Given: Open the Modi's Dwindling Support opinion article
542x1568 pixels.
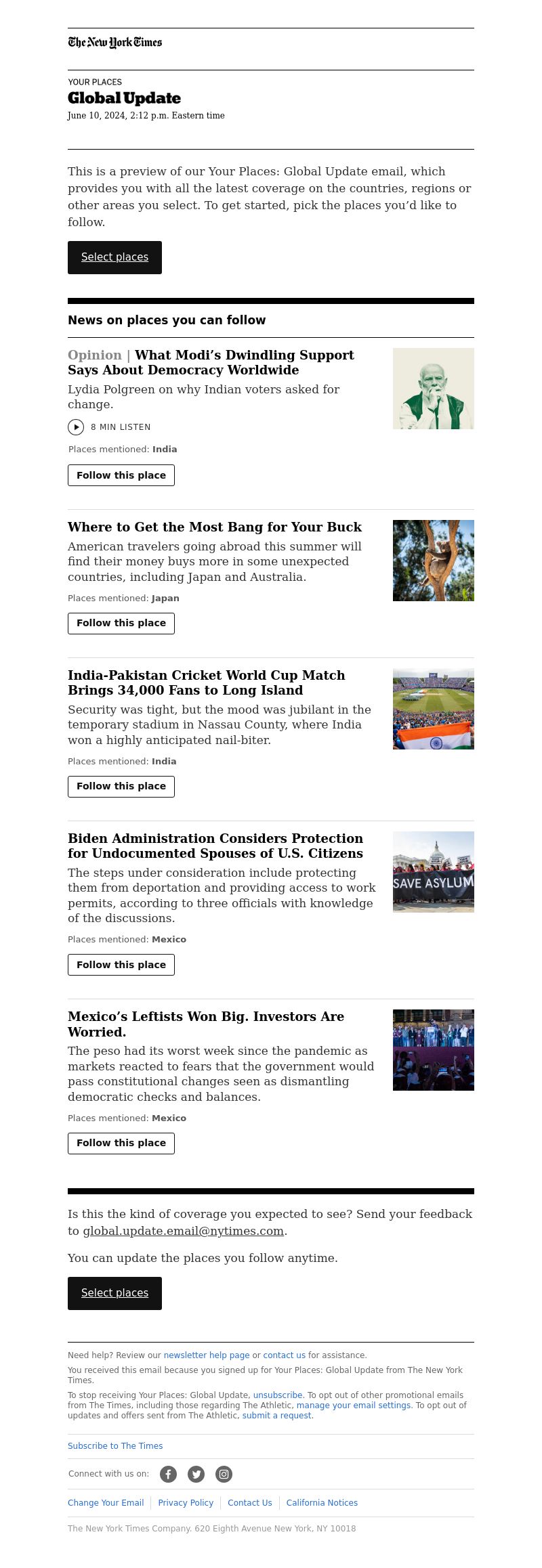Looking at the screenshot, I should coord(211,363).
